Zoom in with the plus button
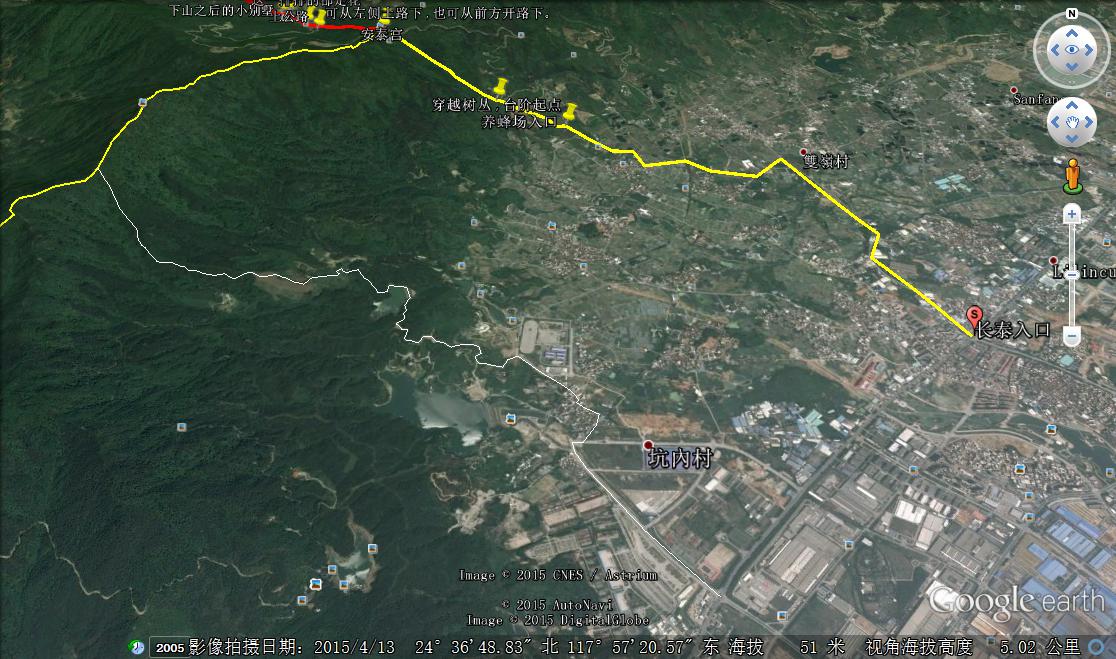Image resolution: width=1116 pixels, height=659 pixels. pos(1072,214)
